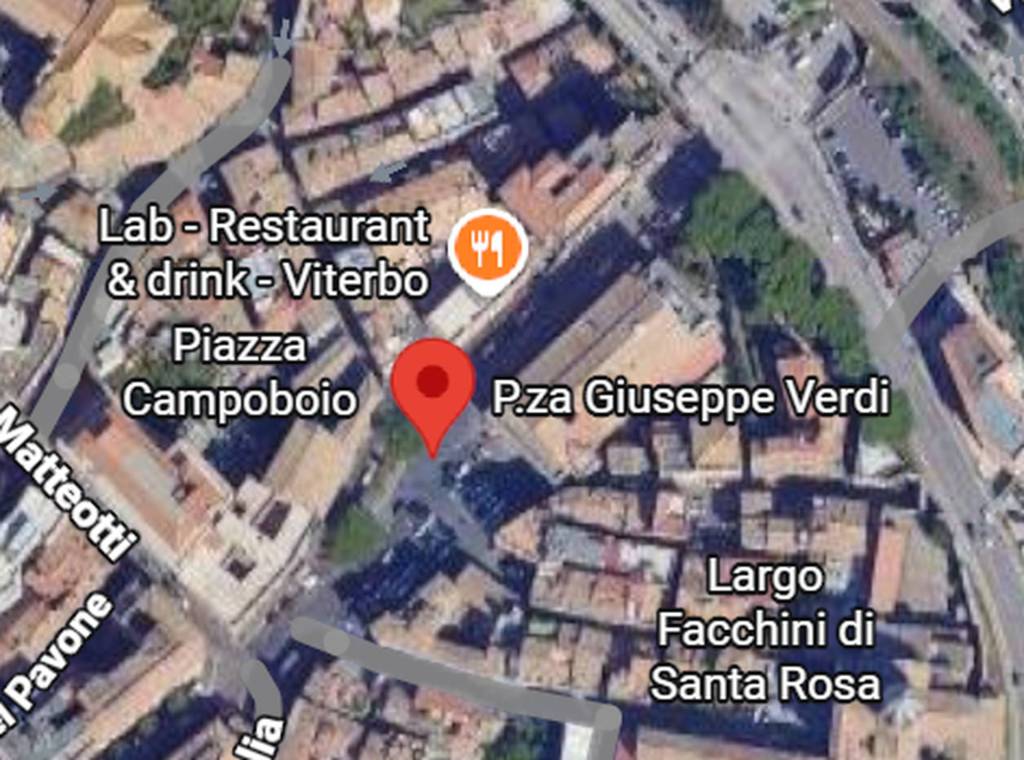The image size is (1024, 760).
Task: Select Largo Facchini di Santa Rosa label
Action: (x=766, y=631)
